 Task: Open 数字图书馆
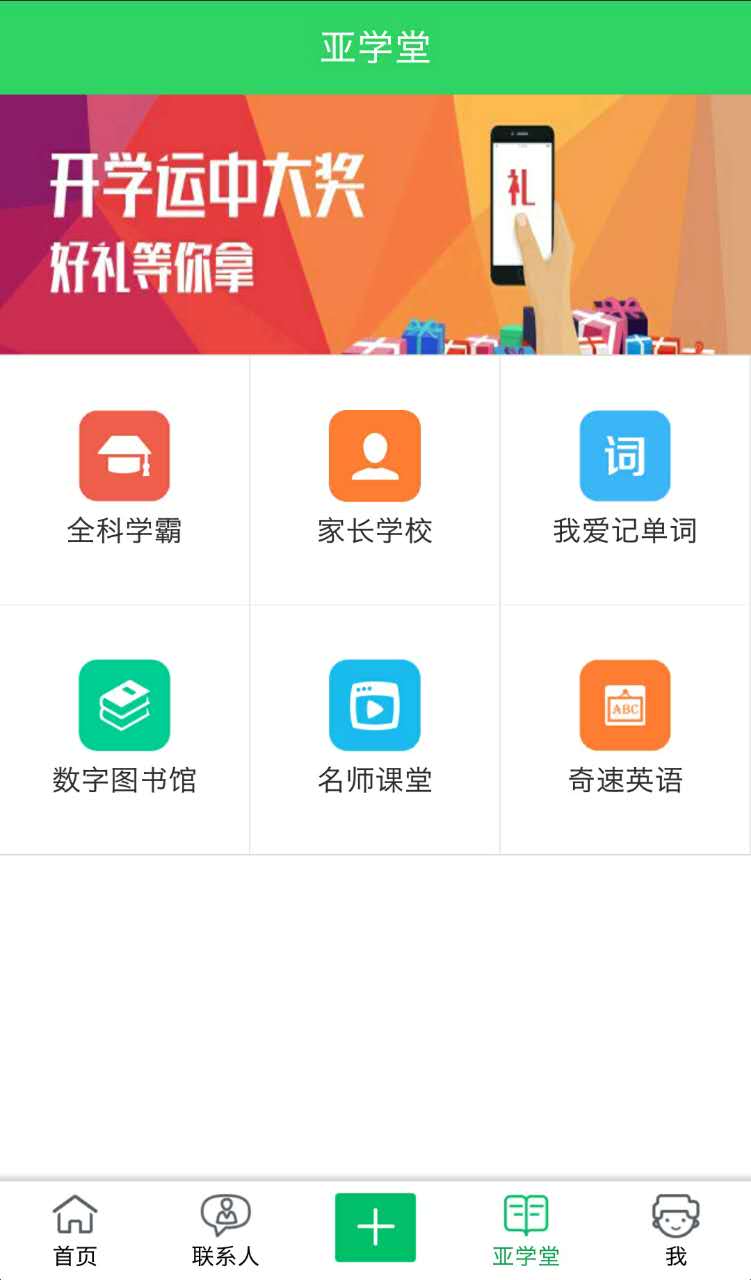(x=124, y=729)
